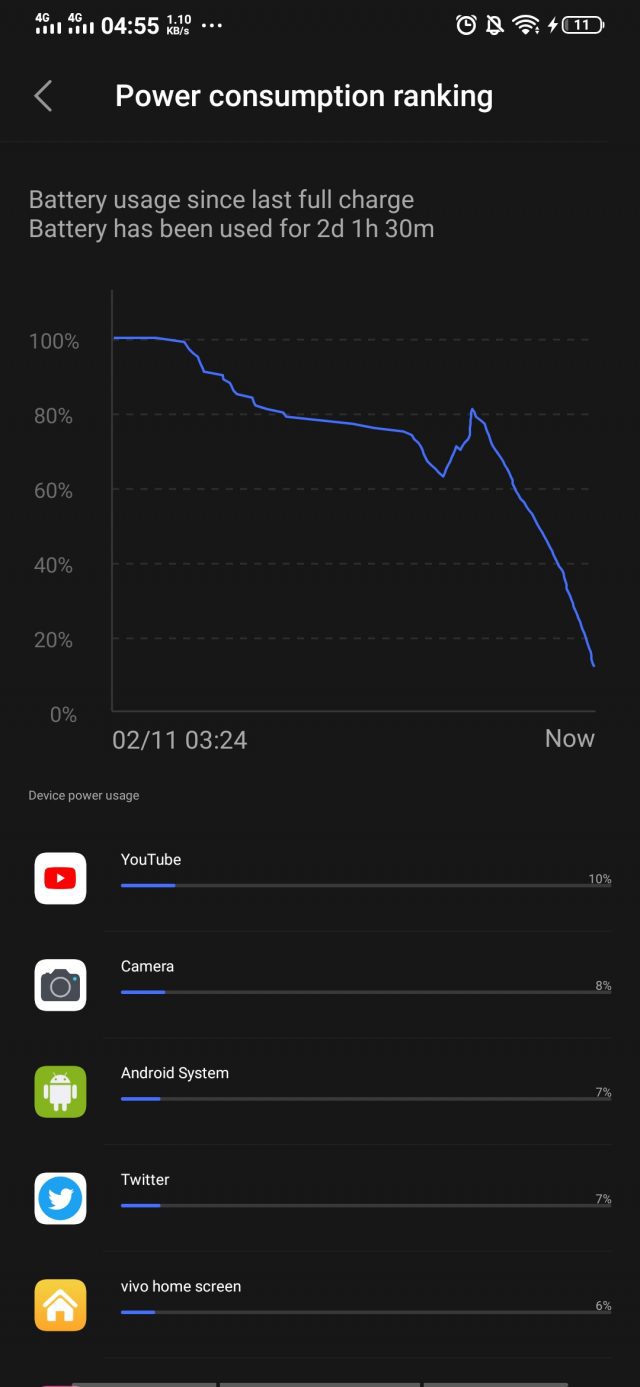Go back from Power consumption ranking
The width and height of the screenshot is (640, 1387).
coord(43,96)
